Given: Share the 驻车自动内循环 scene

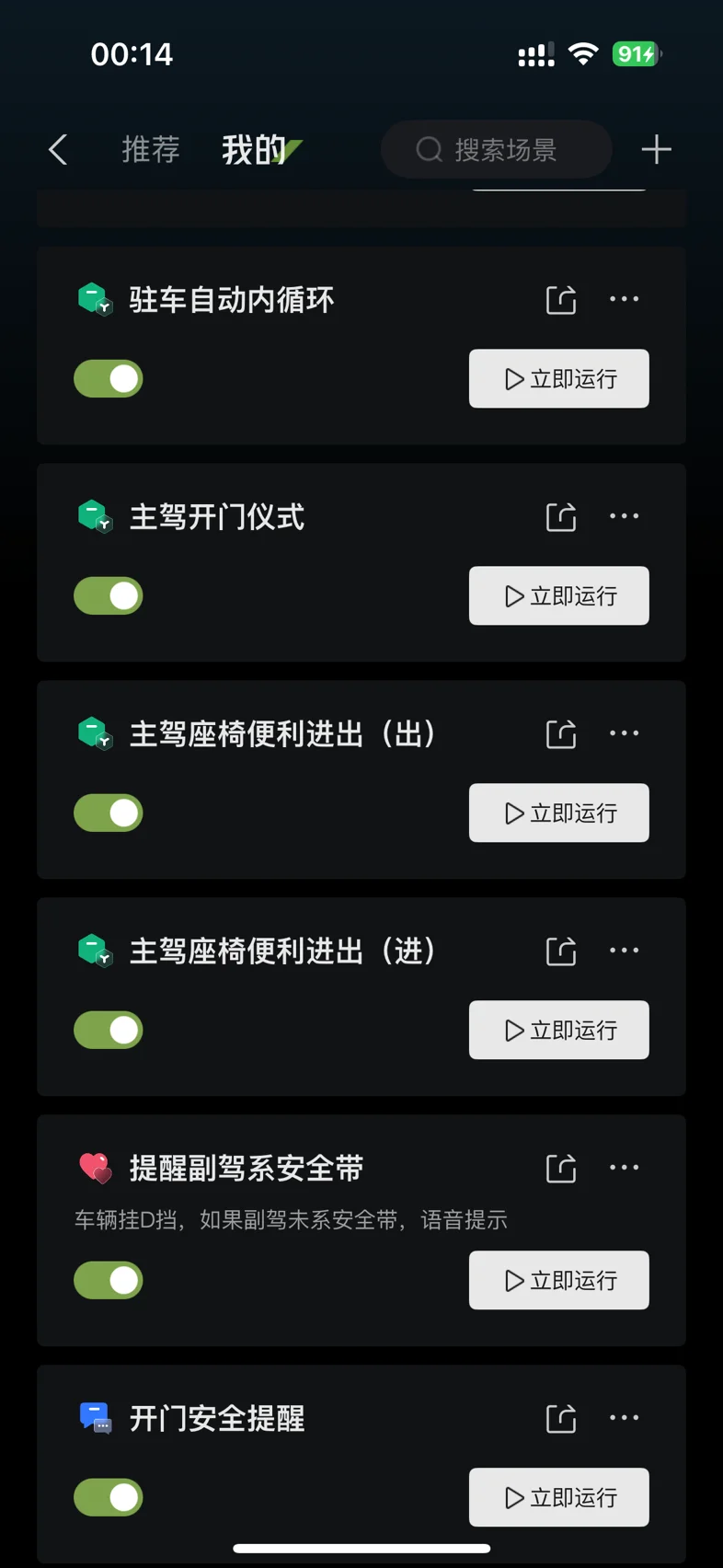Looking at the screenshot, I should pos(561,299).
